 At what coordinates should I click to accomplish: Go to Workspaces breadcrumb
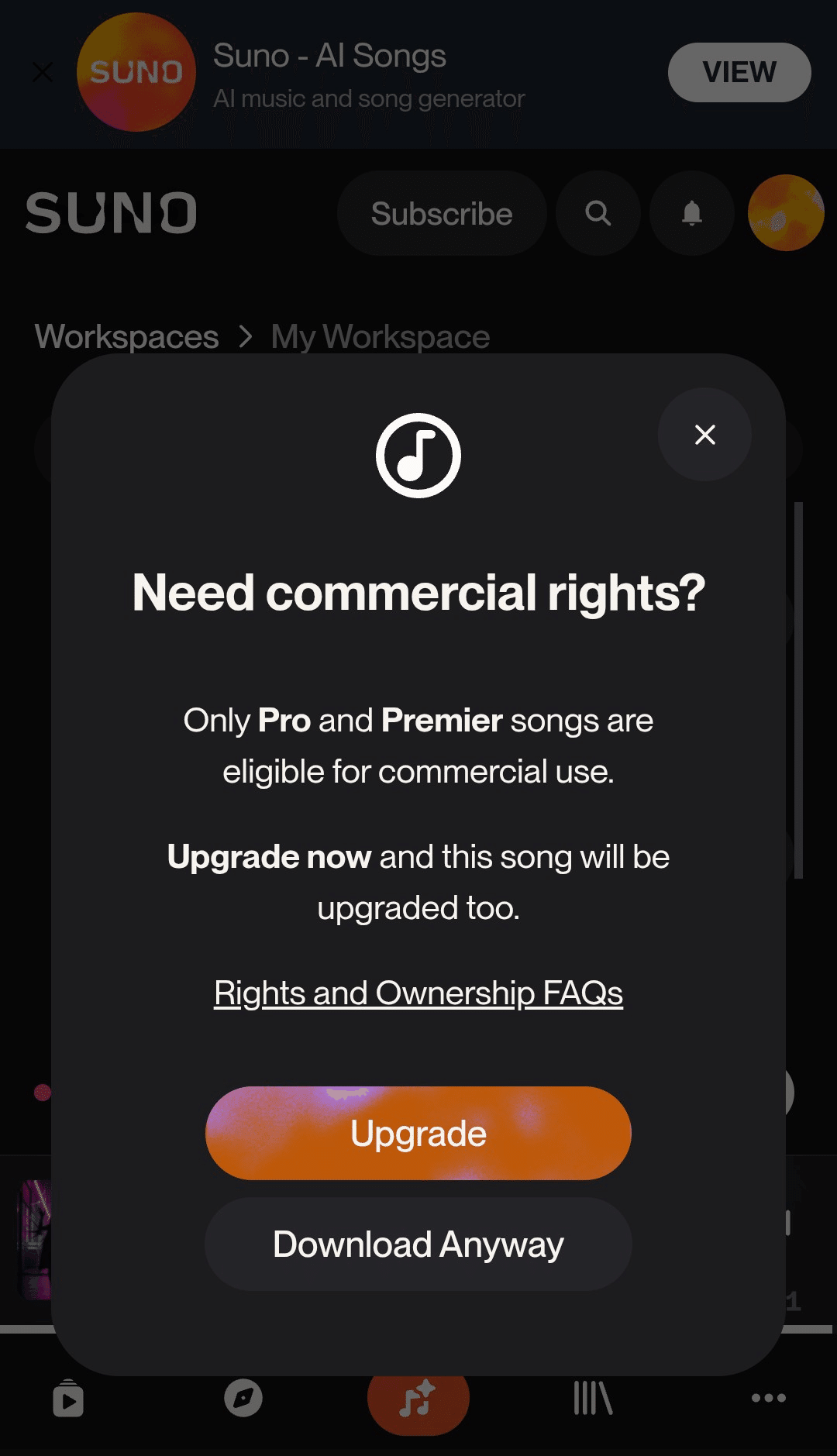(127, 337)
